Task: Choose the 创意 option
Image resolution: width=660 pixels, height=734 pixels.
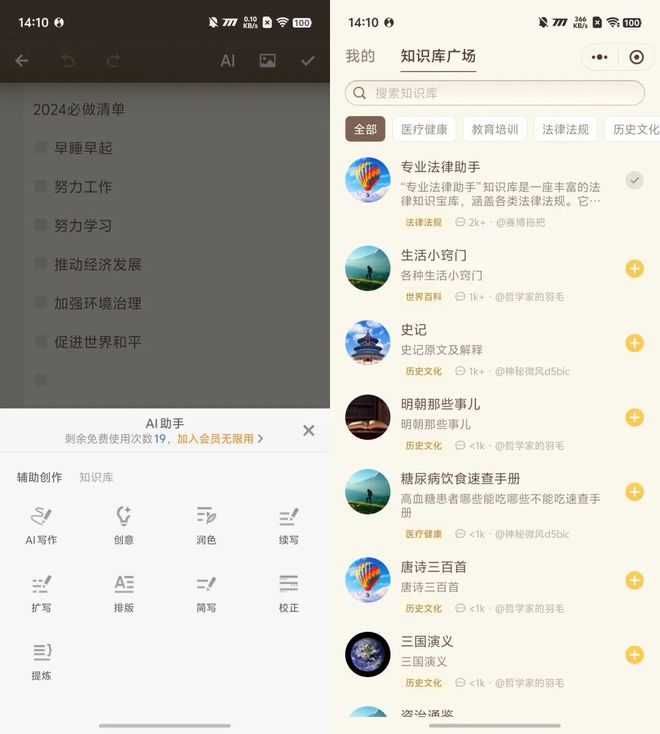Action: pos(124,525)
